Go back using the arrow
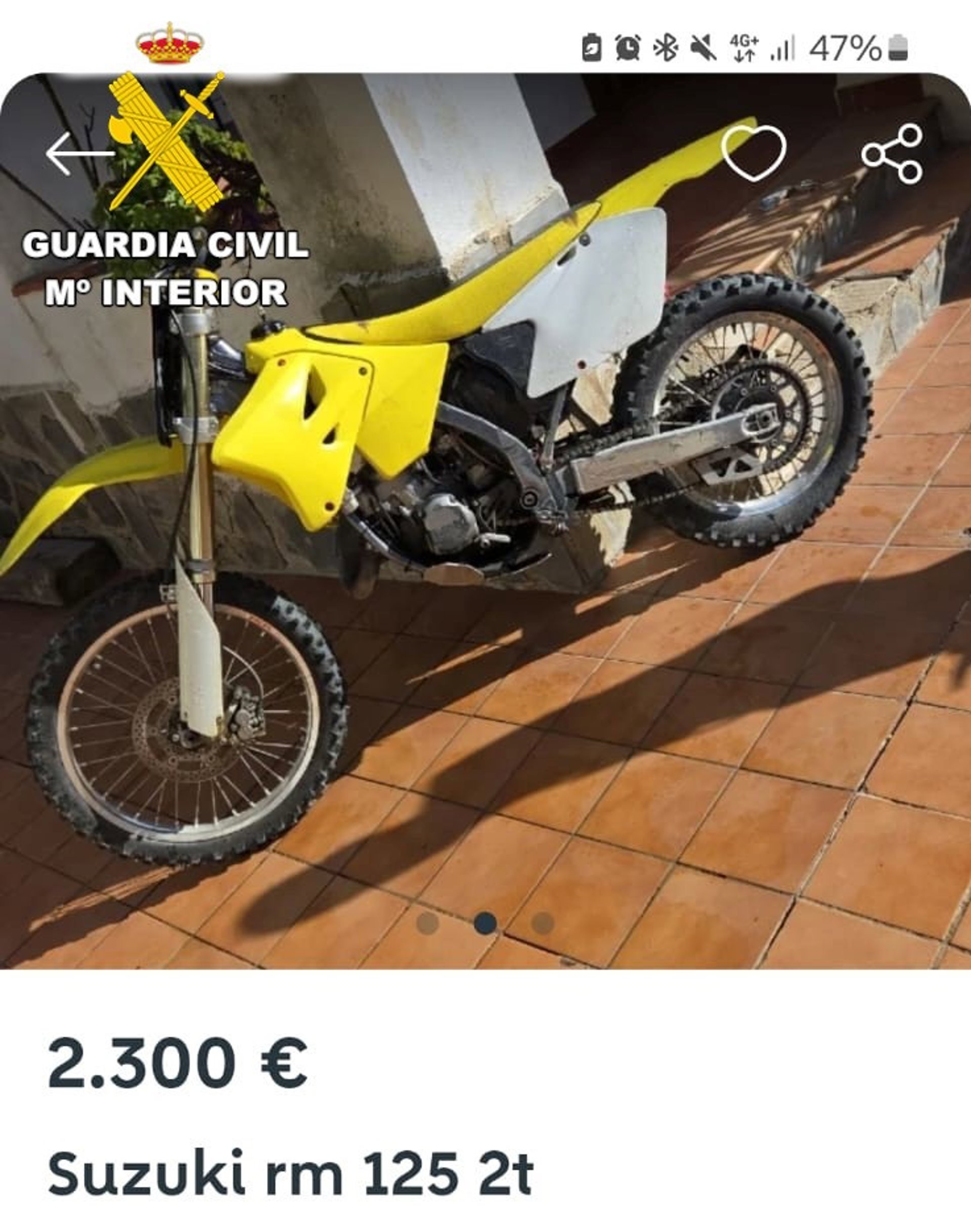This screenshot has width=971, height=1232. pos(79,154)
